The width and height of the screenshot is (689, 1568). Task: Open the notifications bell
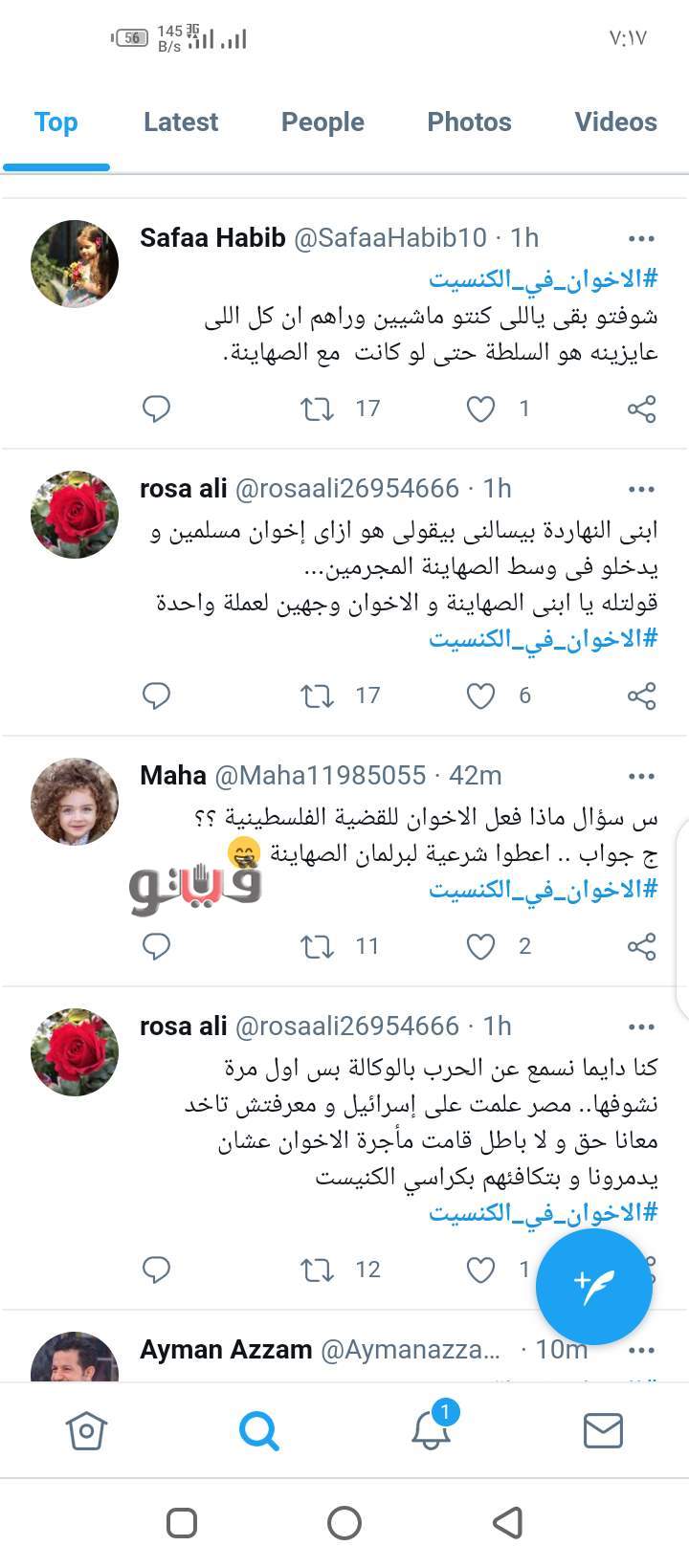(431, 1430)
